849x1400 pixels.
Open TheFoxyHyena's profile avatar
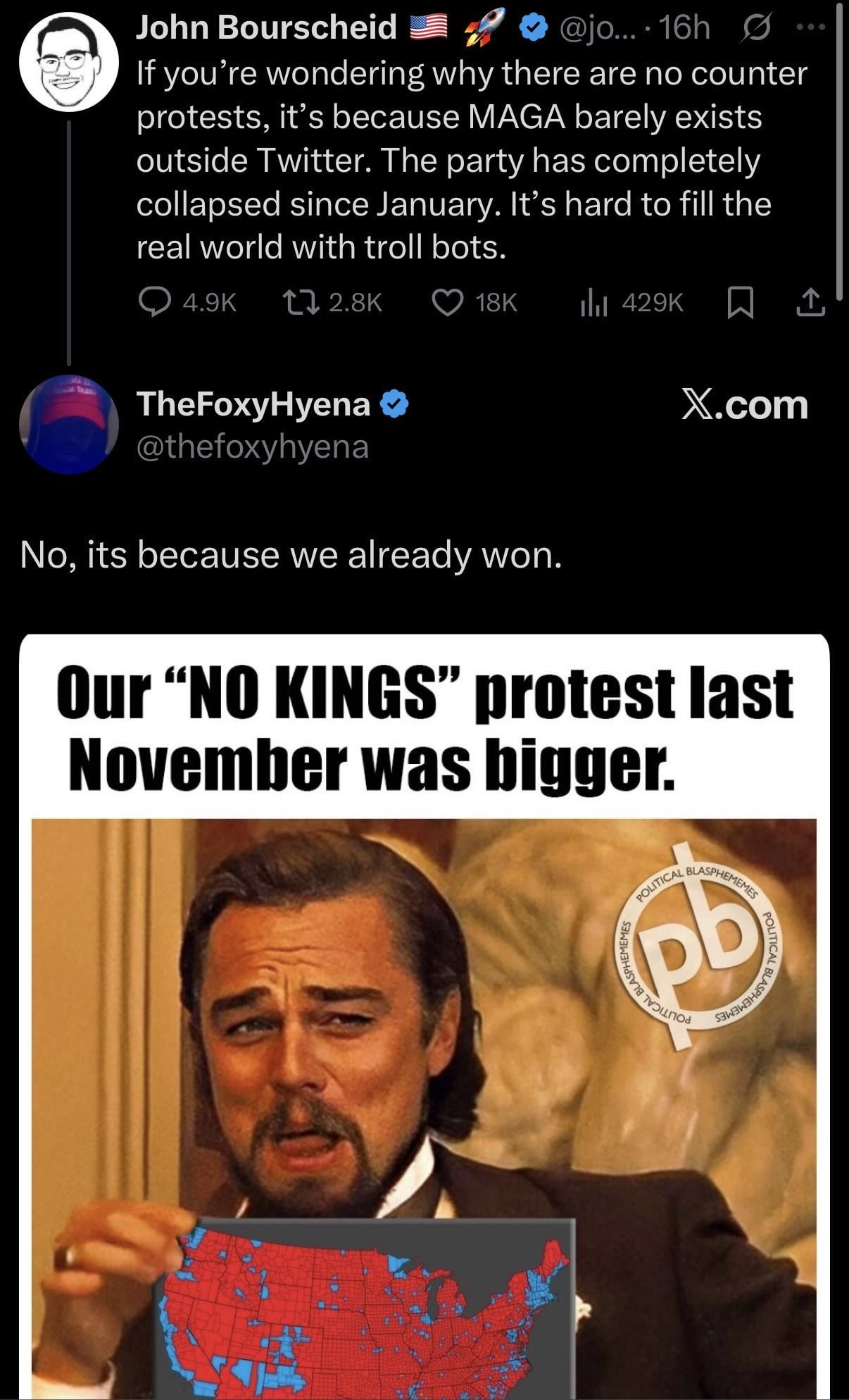tap(69, 425)
